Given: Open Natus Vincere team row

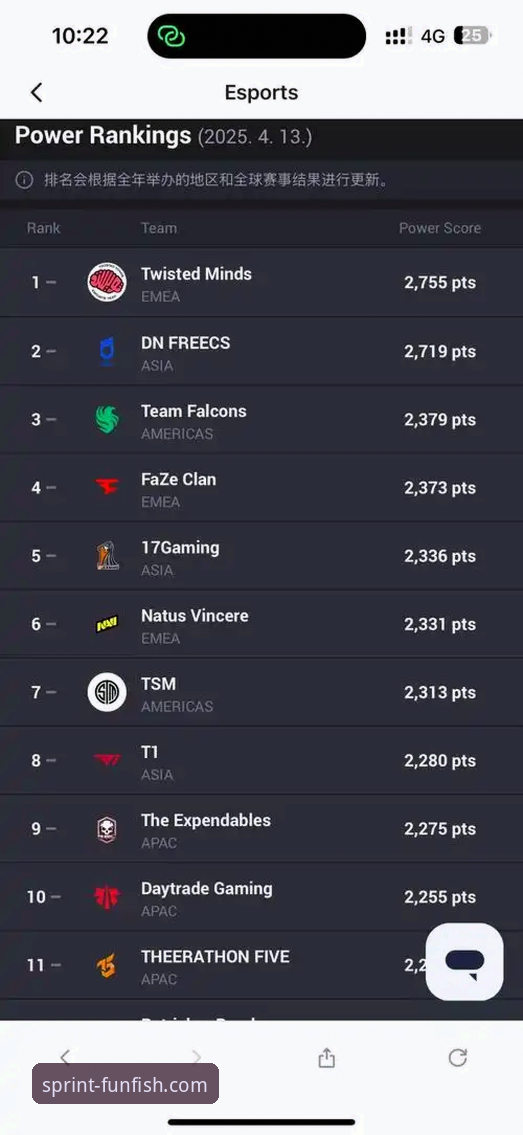Looking at the screenshot, I should [261, 624].
